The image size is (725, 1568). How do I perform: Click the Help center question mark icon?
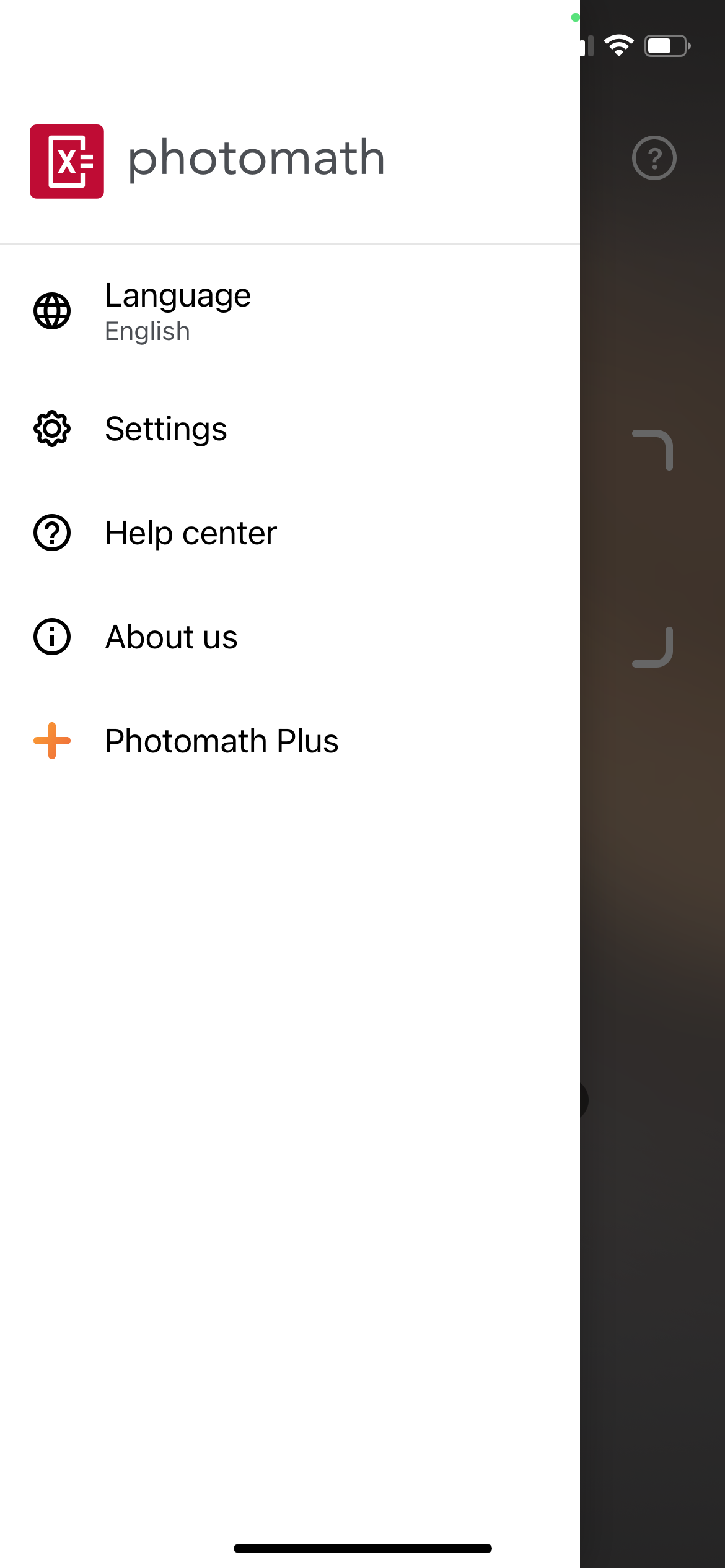pyautogui.click(x=53, y=533)
